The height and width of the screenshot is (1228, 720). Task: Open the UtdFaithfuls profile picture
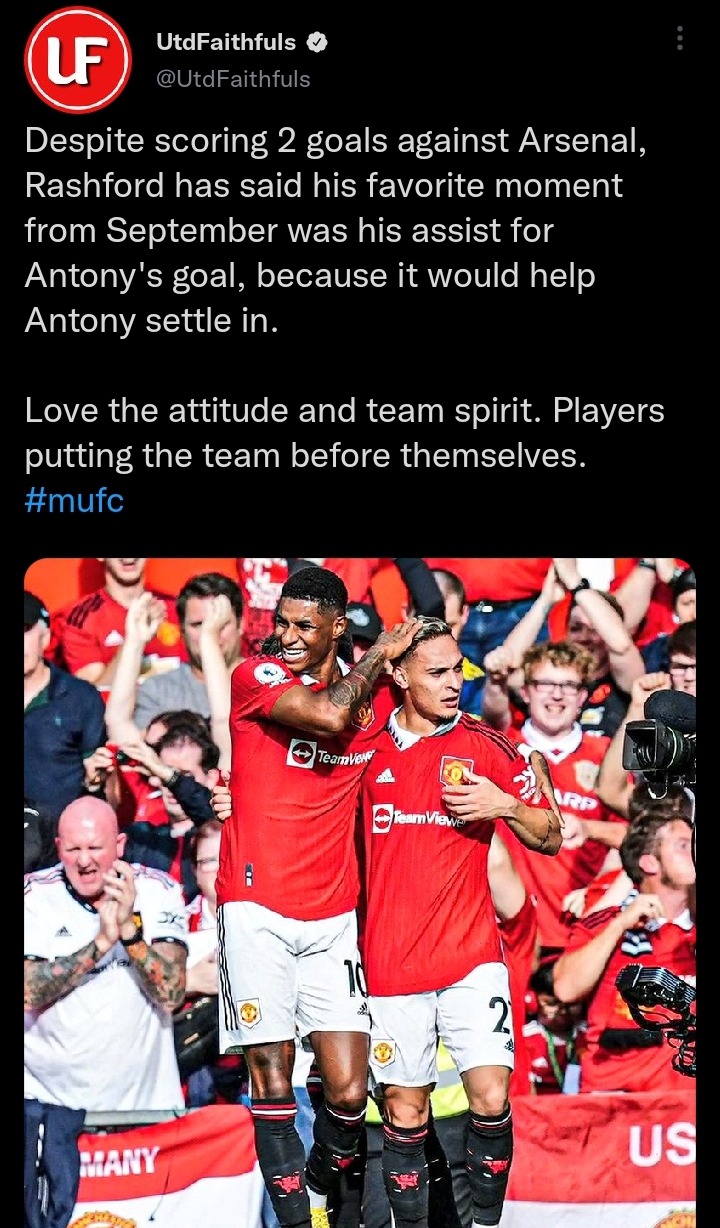pyautogui.click(x=78, y=60)
